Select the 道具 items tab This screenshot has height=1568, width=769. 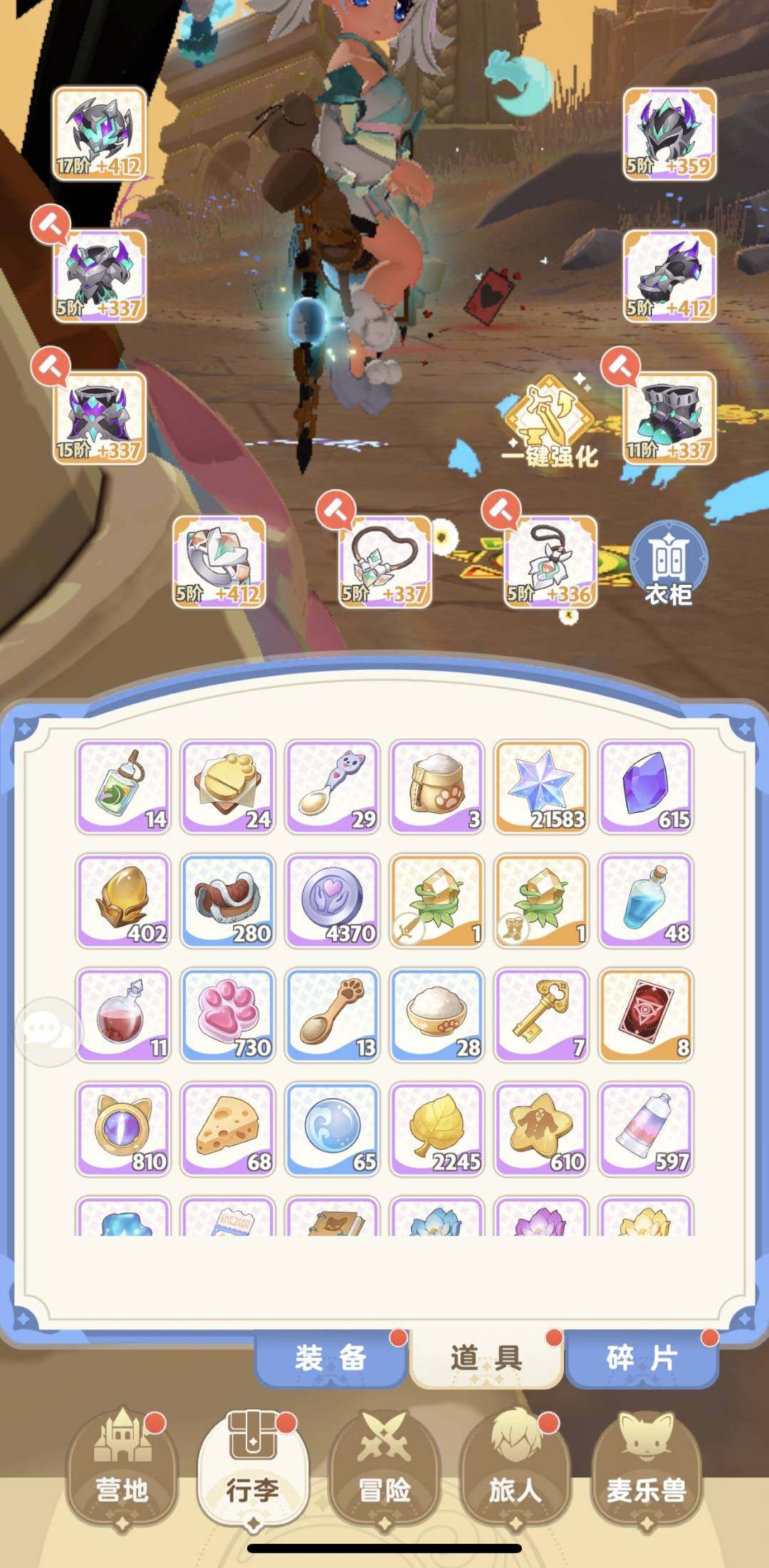tap(486, 1358)
